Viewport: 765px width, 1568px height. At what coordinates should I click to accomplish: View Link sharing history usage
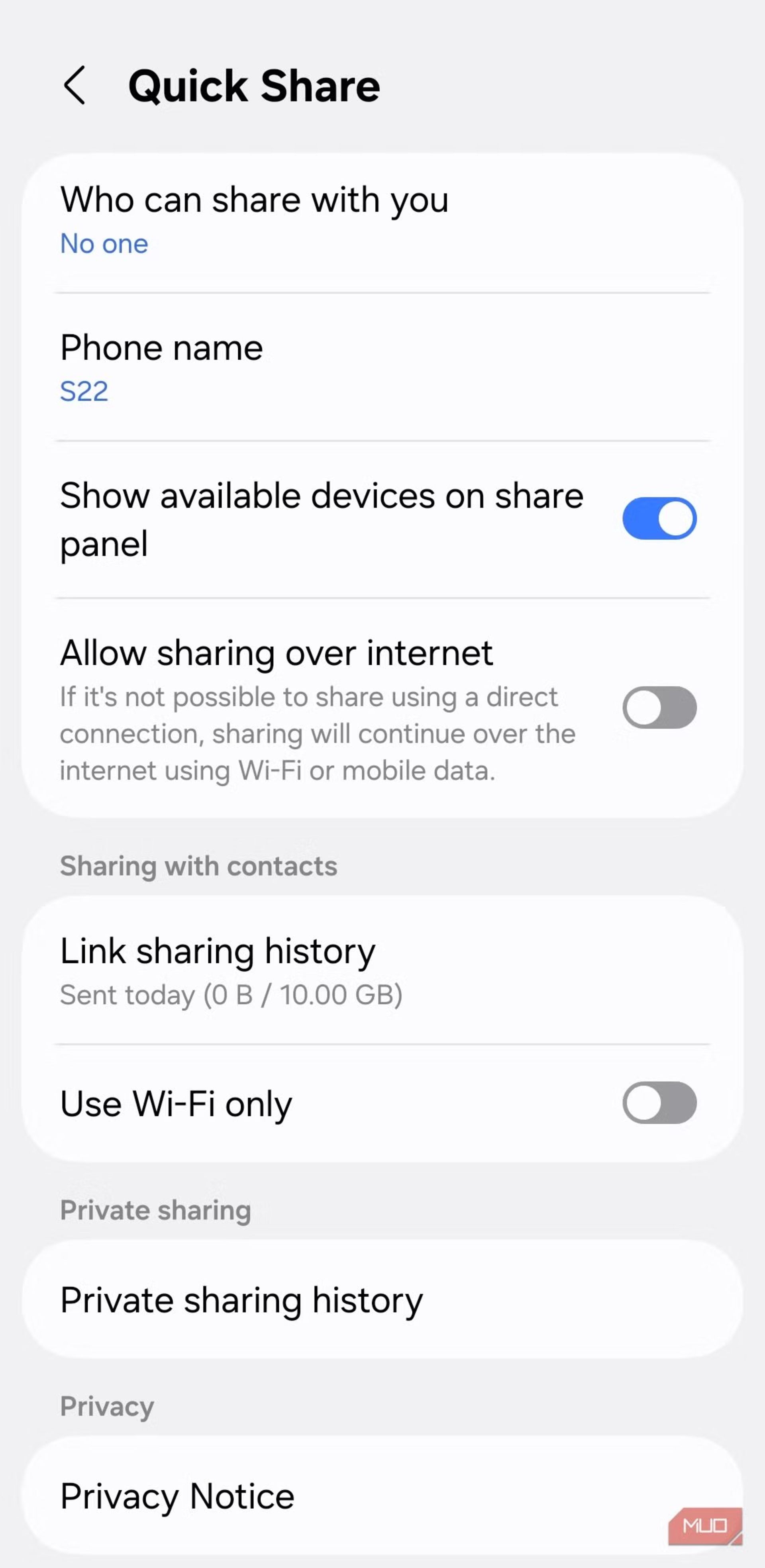(x=217, y=951)
